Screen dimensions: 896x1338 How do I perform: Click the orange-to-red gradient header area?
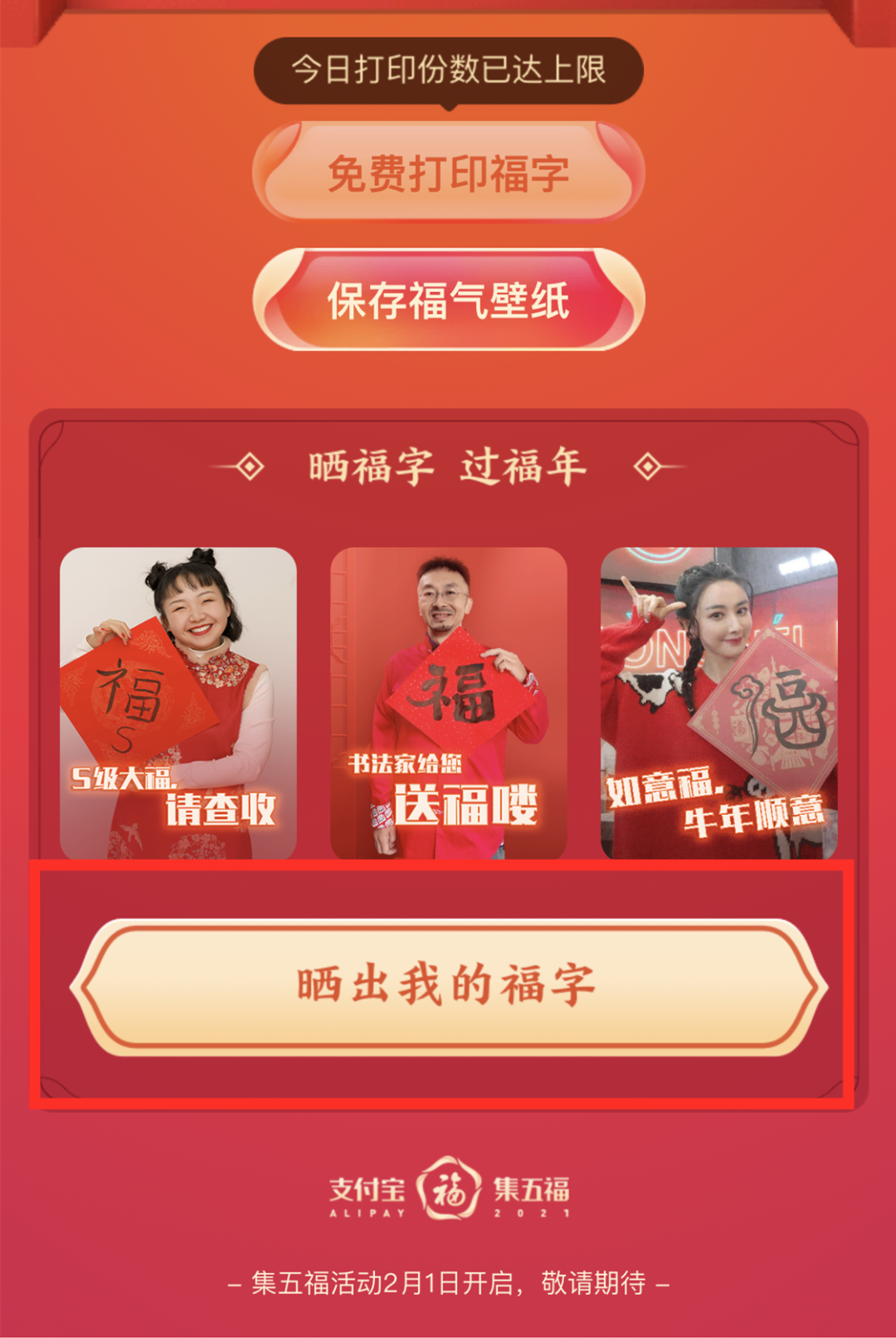(x=448, y=382)
